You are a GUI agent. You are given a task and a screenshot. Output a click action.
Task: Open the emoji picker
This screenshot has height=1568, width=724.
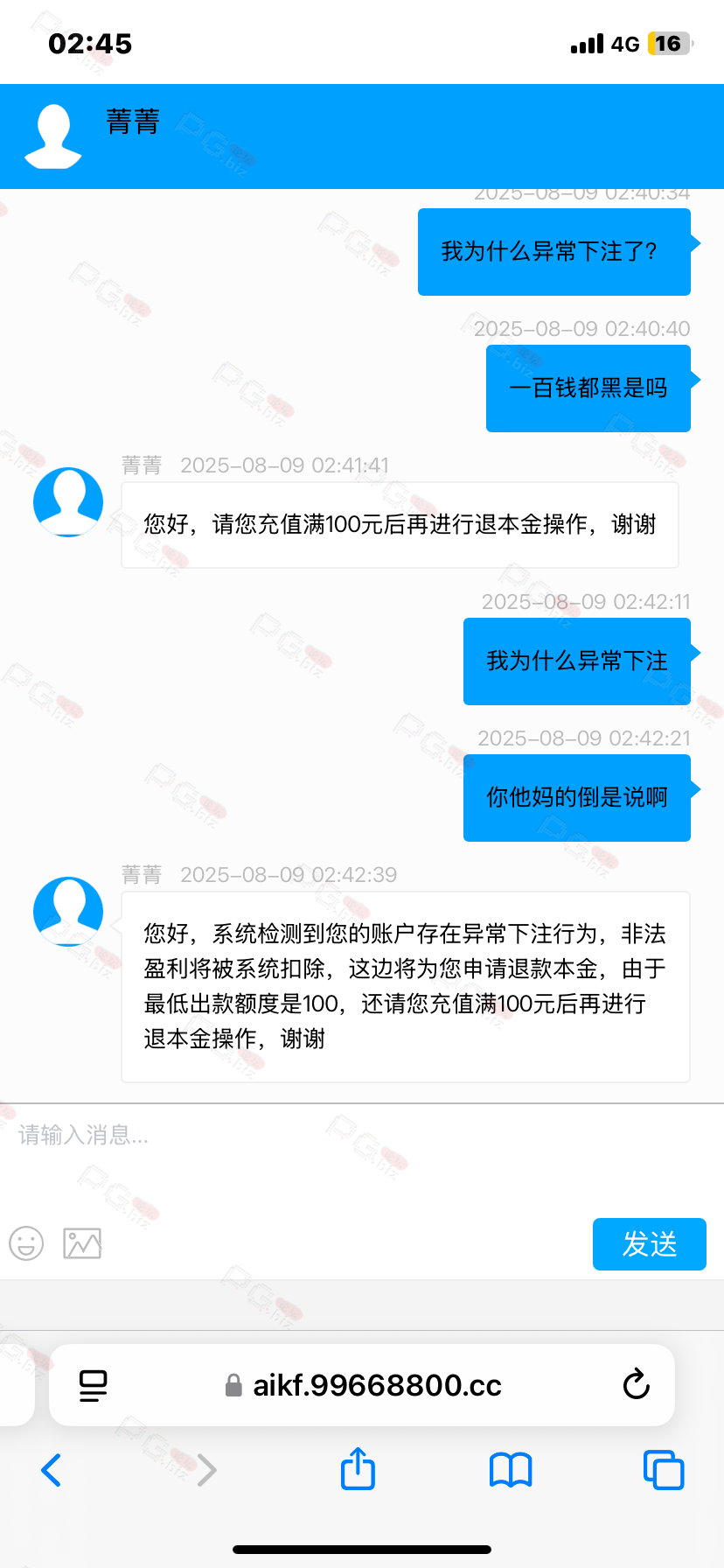pyautogui.click(x=26, y=1243)
